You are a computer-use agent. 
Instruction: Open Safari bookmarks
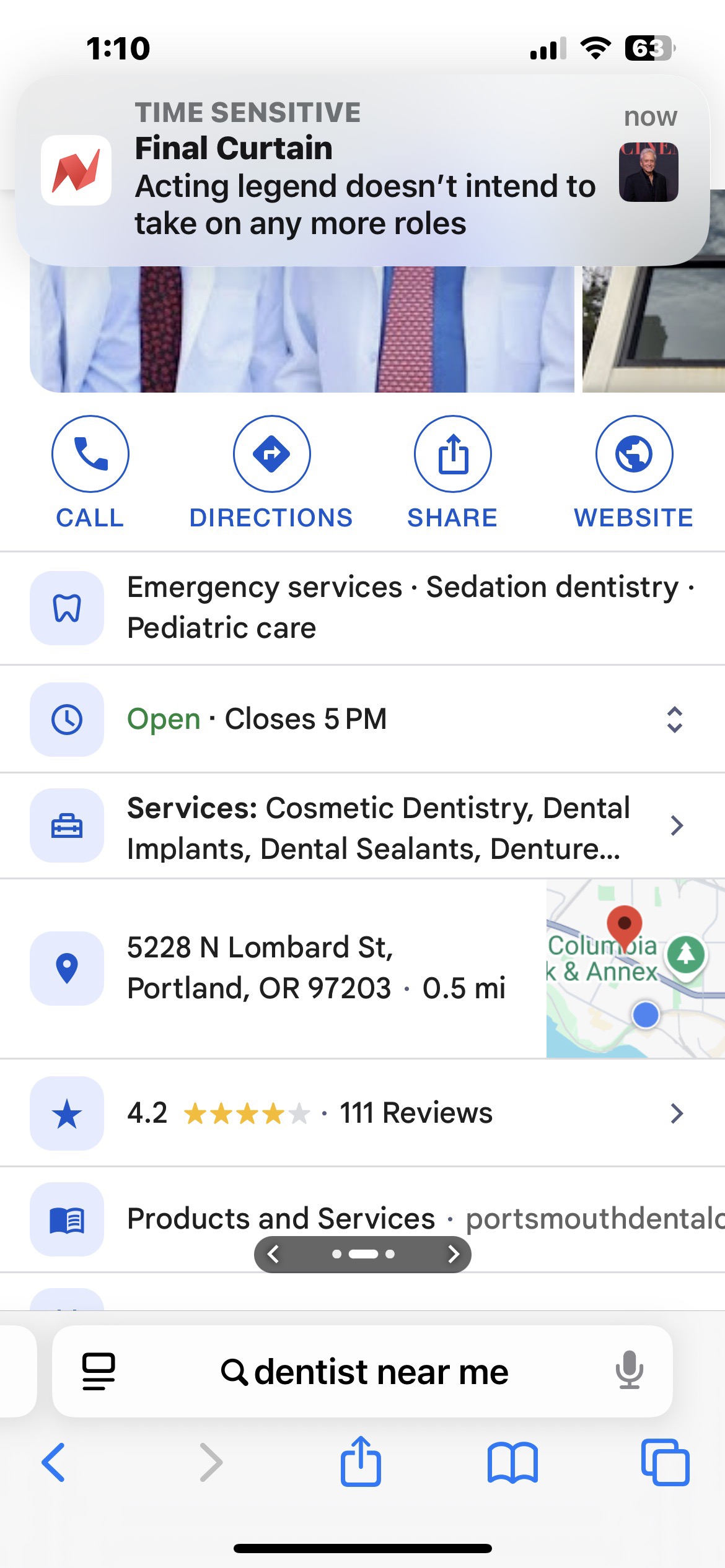tap(512, 1463)
